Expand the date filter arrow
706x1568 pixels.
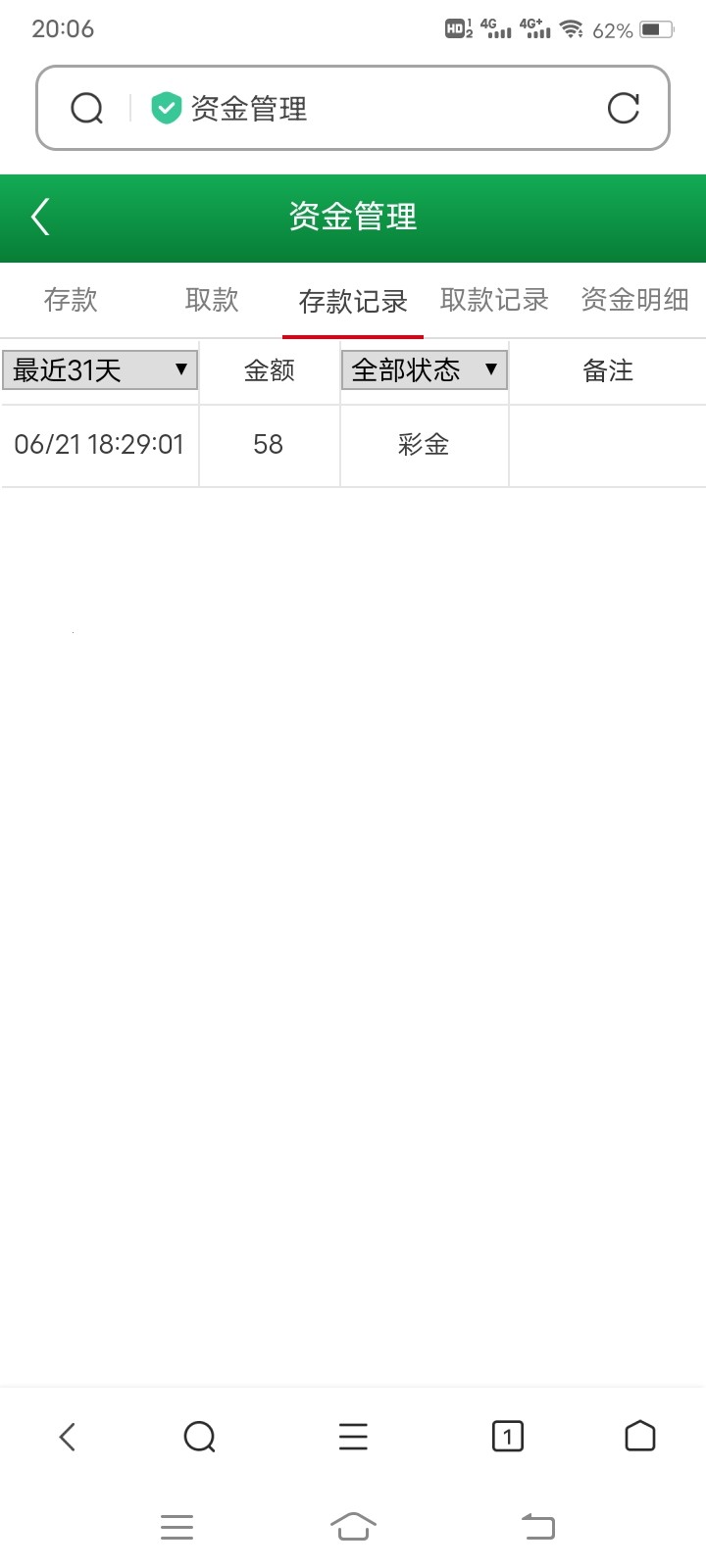(x=181, y=370)
